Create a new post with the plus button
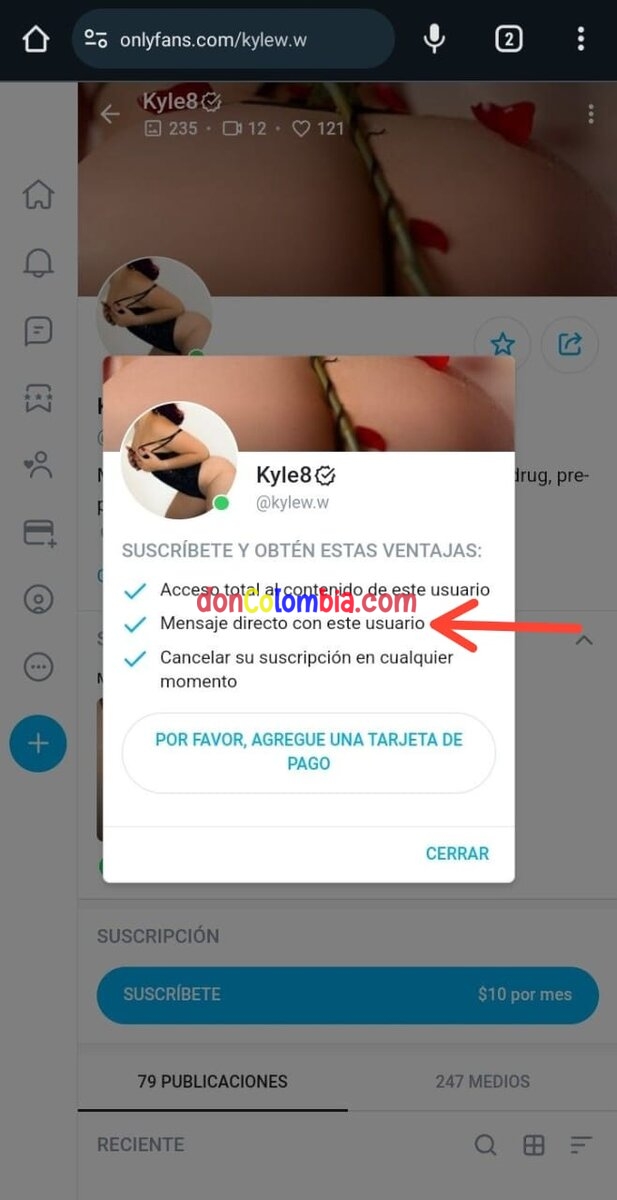Image resolution: width=617 pixels, height=1200 pixels. (x=38, y=744)
